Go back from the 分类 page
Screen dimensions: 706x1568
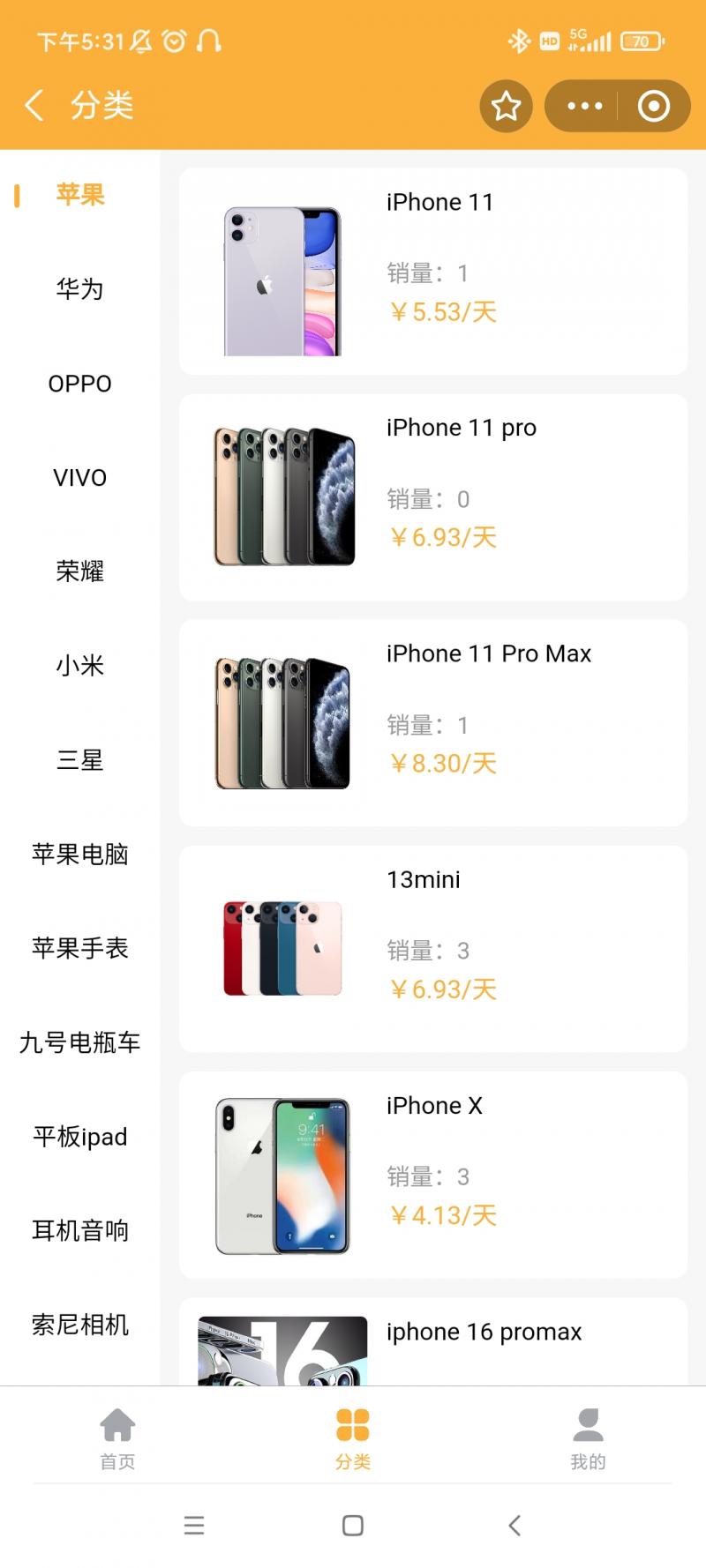34,106
